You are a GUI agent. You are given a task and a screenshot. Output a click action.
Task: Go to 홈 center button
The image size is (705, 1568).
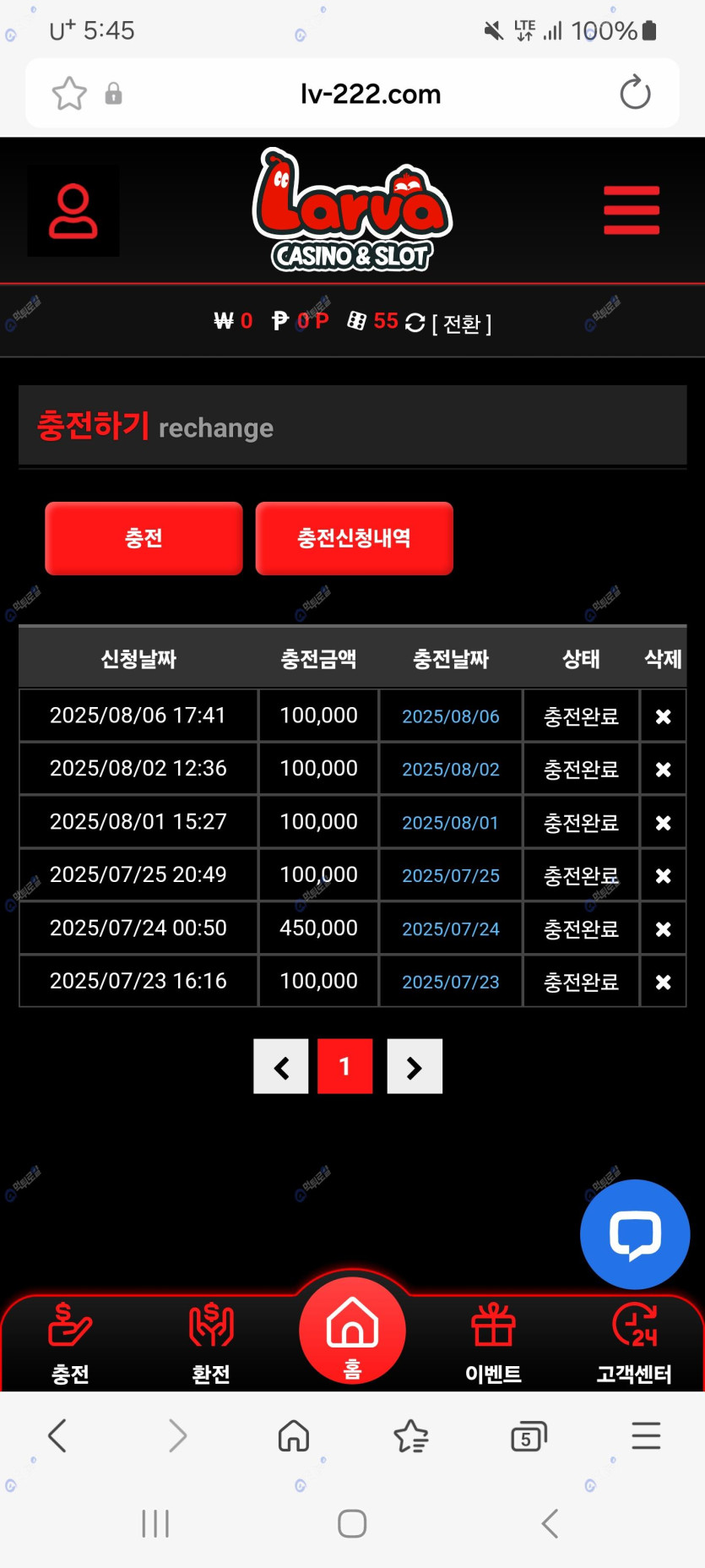click(x=352, y=1332)
